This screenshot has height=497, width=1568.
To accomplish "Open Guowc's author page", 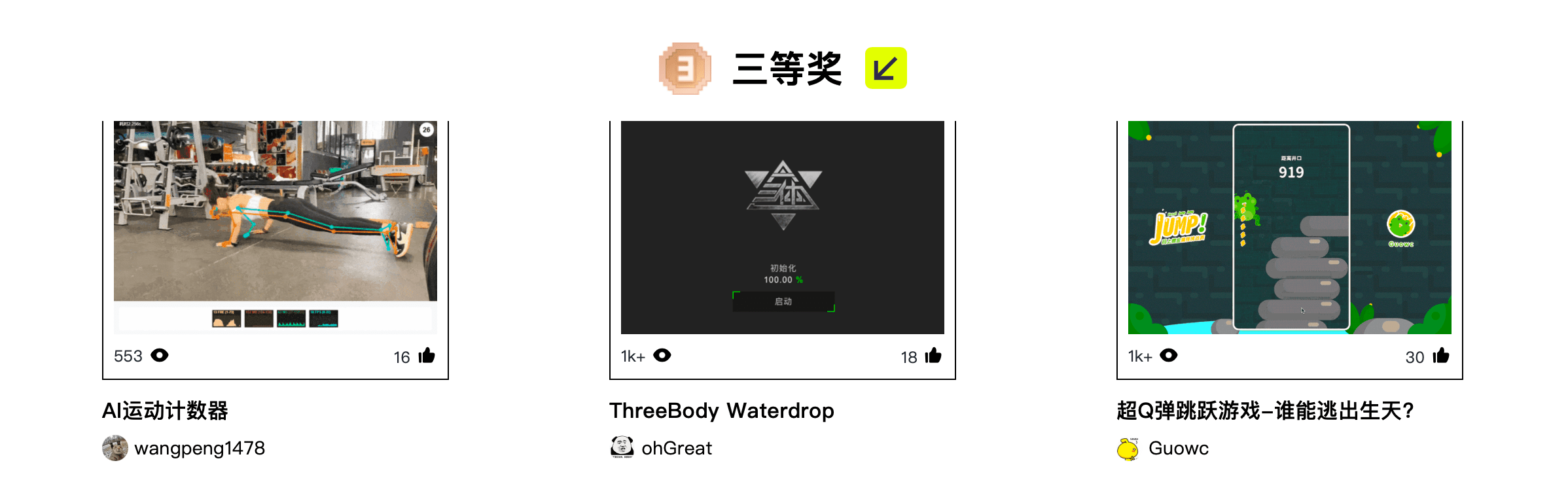I will click(x=1163, y=448).
